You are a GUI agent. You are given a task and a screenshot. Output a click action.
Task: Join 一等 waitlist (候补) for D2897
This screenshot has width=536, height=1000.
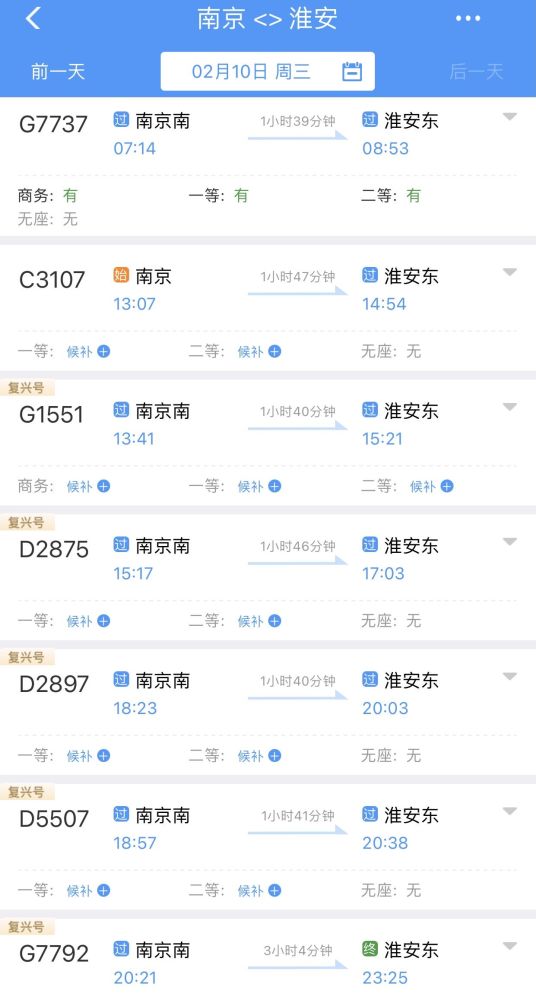[88, 756]
